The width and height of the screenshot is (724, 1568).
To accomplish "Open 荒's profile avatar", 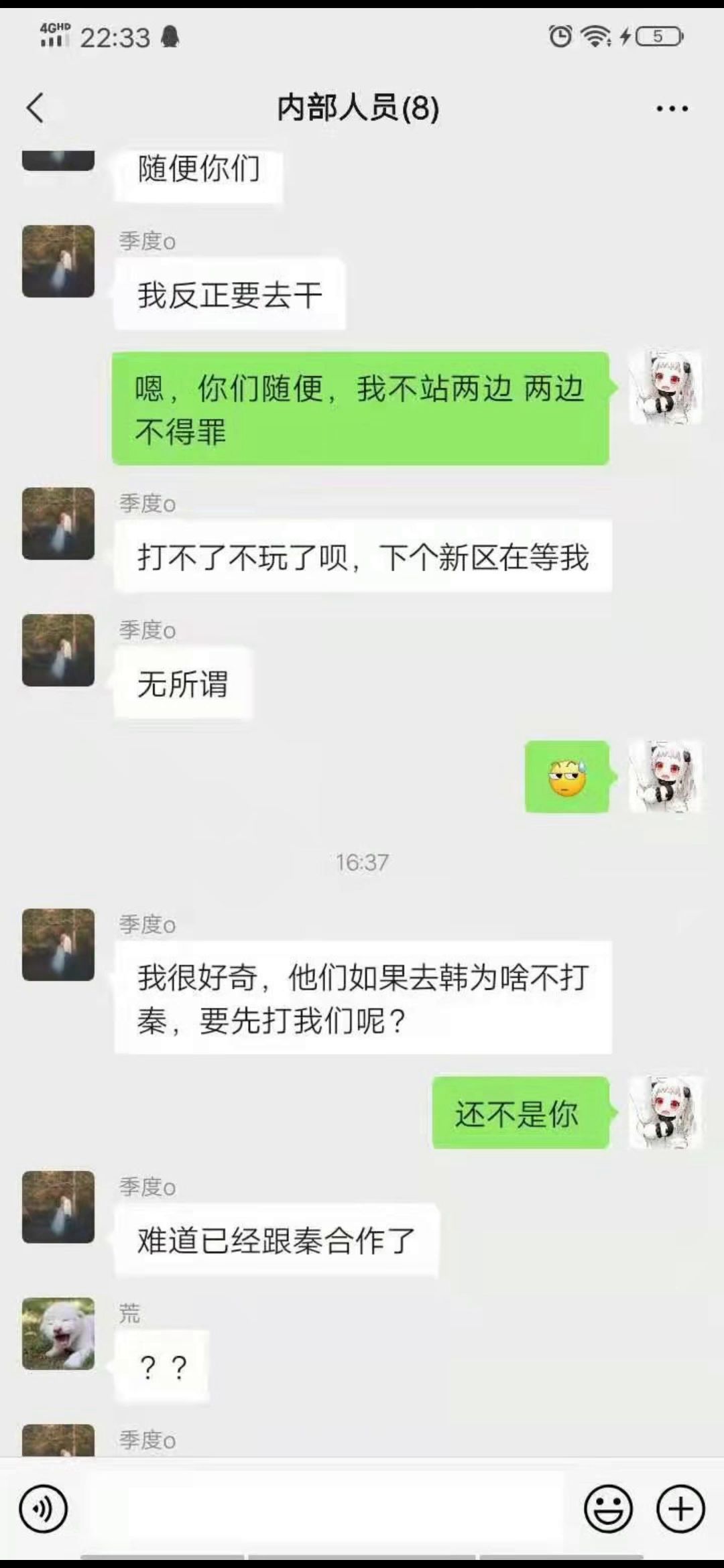I will pyautogui.click(x=58, y=1333).
